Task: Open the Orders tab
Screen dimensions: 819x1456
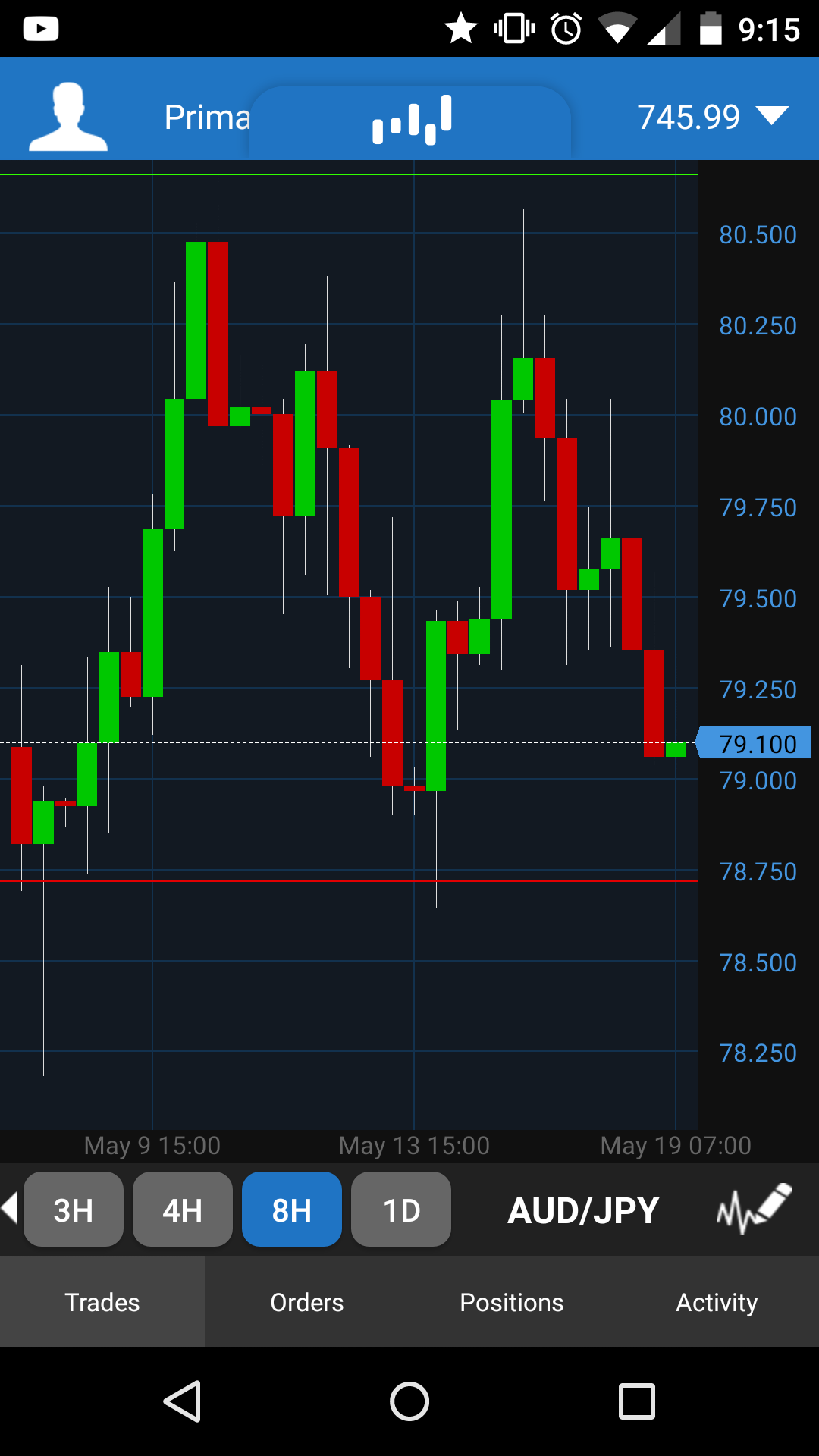Action: click(x=307, y=1302)
